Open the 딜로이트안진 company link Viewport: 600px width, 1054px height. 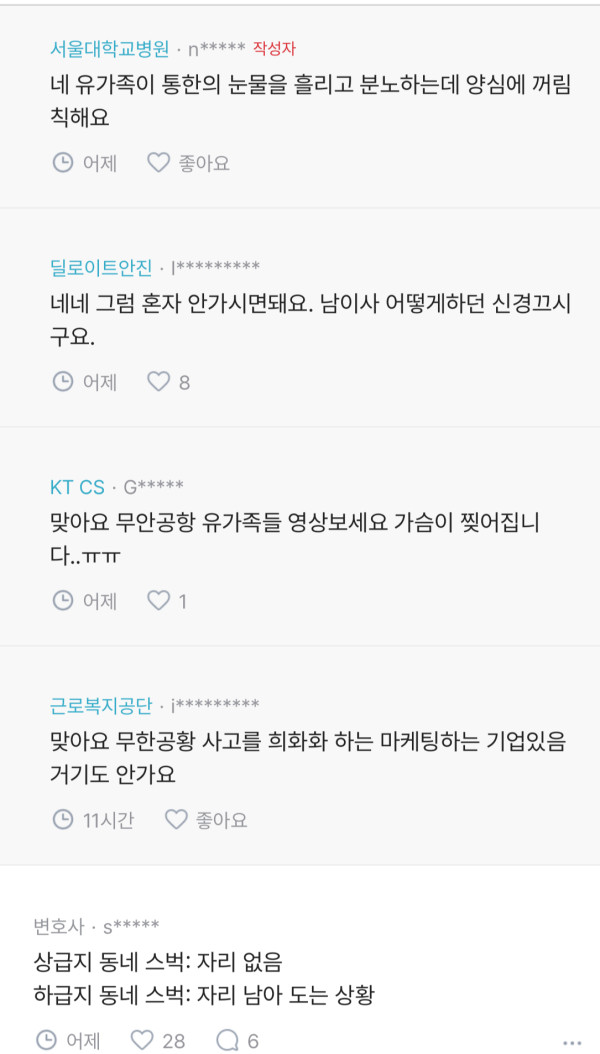coord(101,268)
